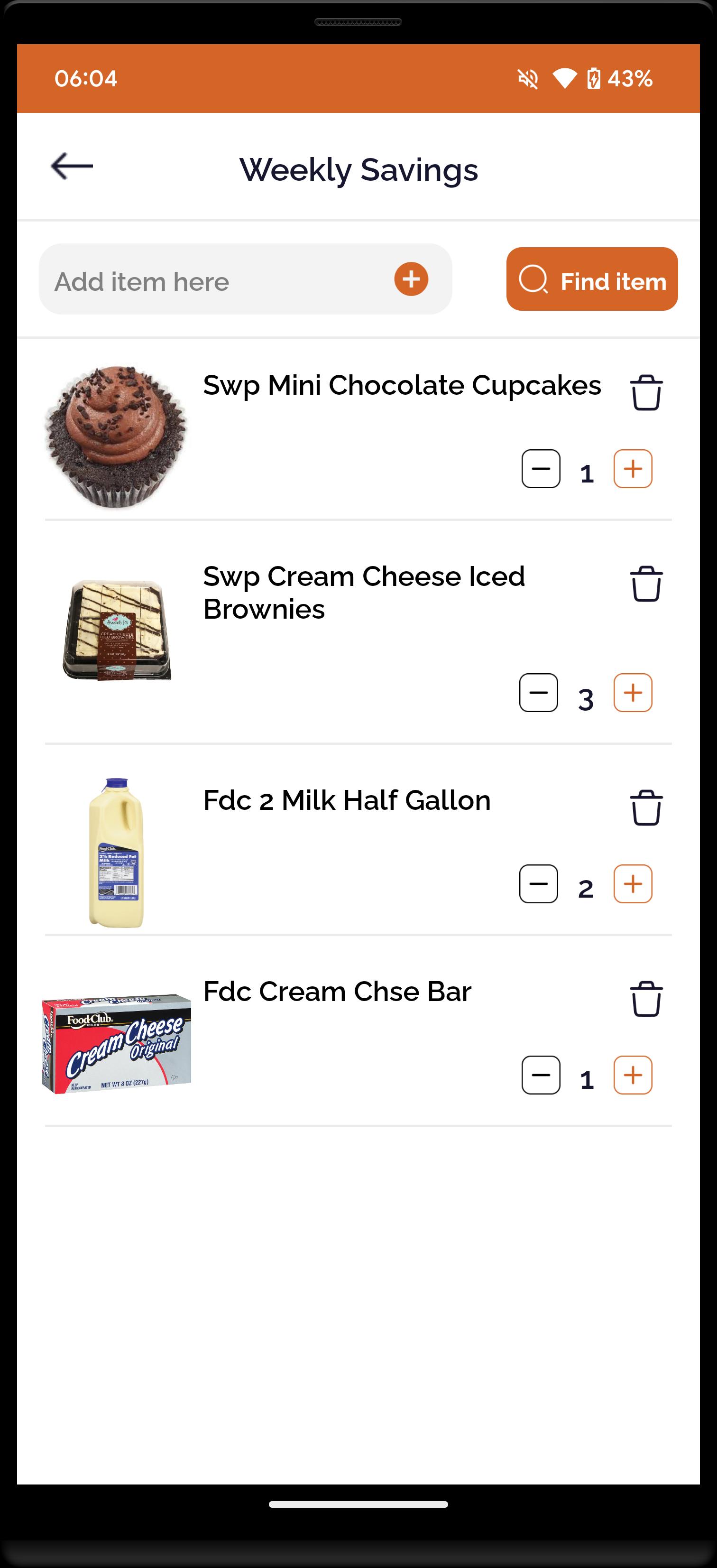Remove Swp Cream Cheese Iced Brownies
717x1568 pixels.
[646, 584]
